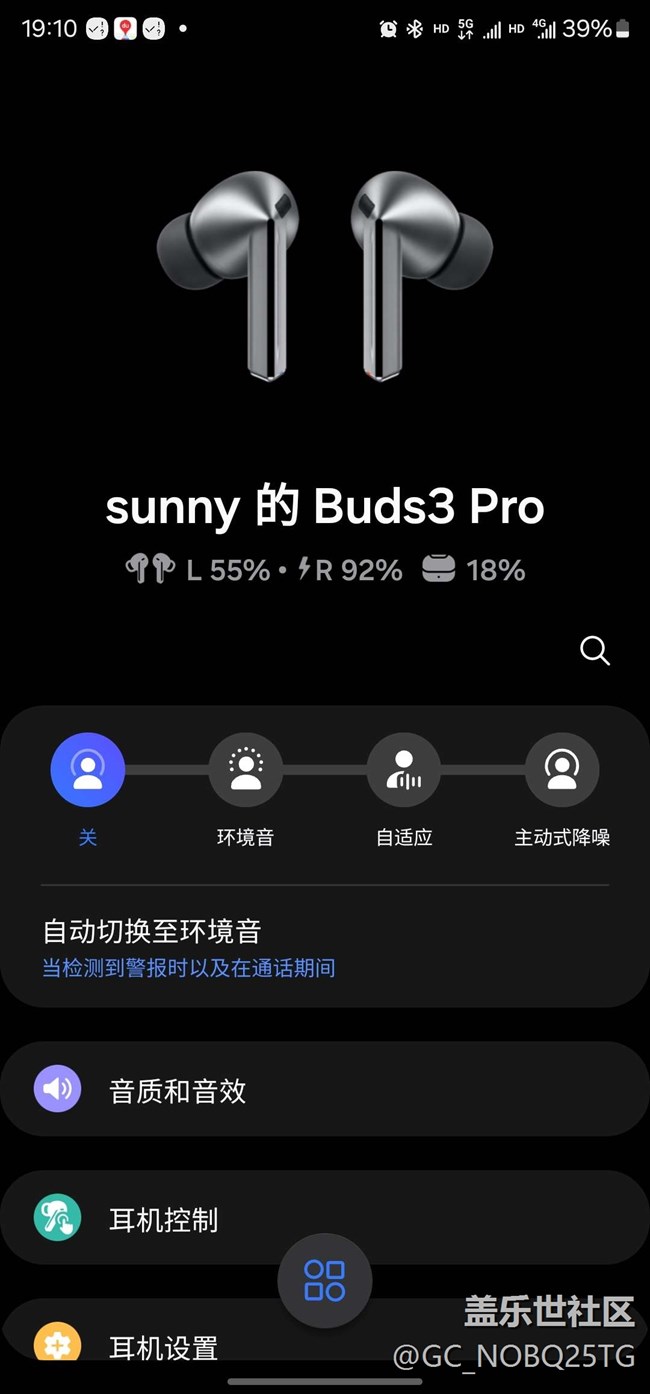Switch to 环境音 ambient sound mode
Image resolution: width=650 pixels, height=1394 pixels.
click(x=246, y=770)
